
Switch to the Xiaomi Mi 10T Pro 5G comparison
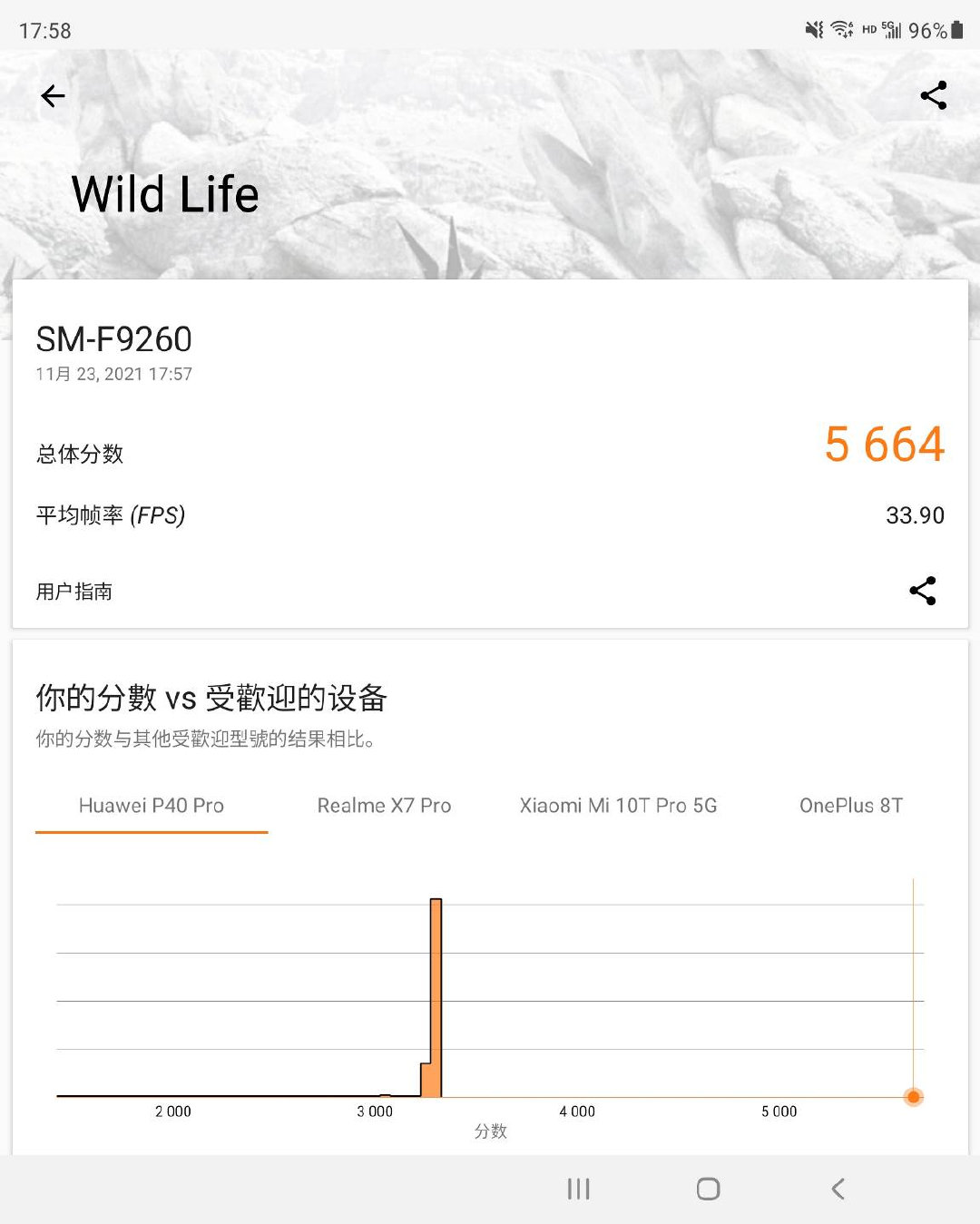[617, 805]
